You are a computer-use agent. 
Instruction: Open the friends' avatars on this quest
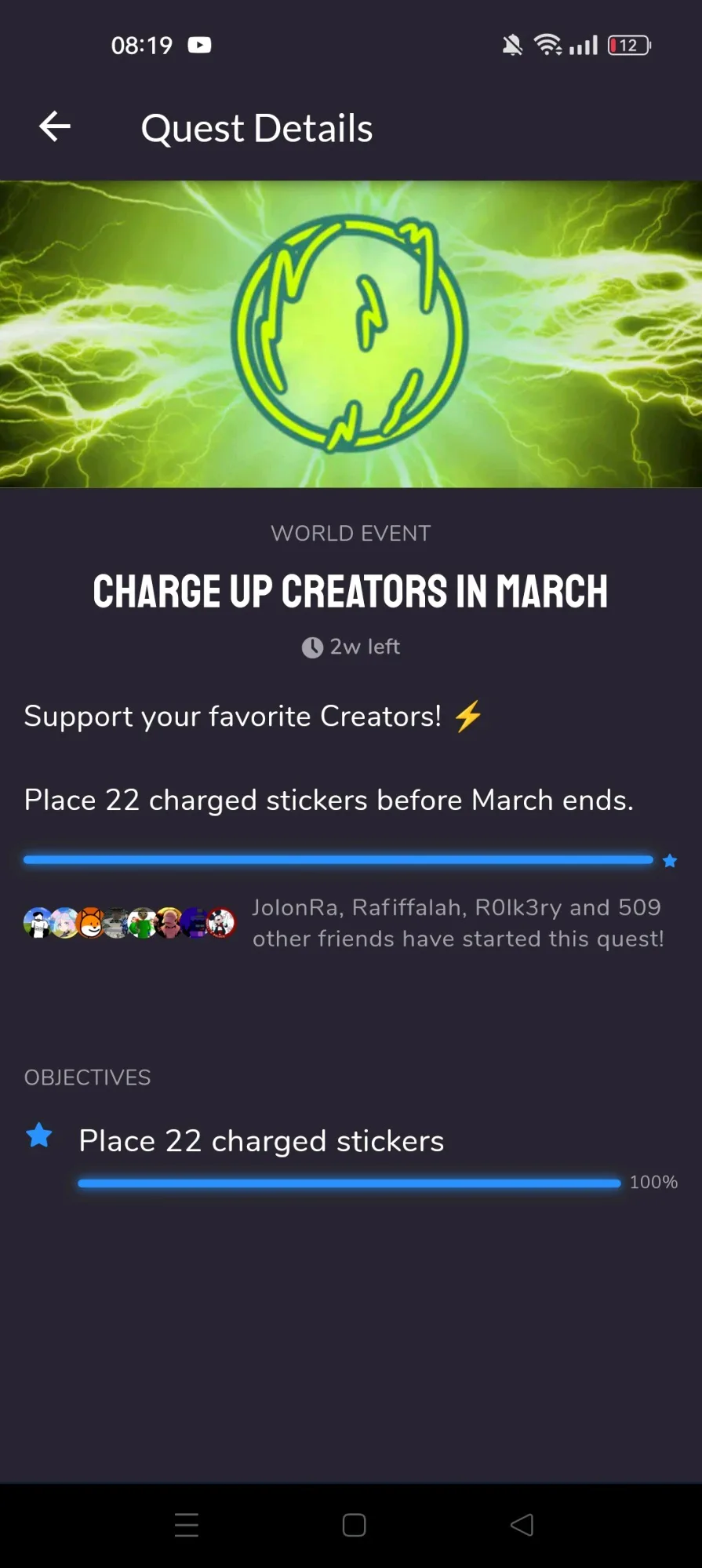129,923
